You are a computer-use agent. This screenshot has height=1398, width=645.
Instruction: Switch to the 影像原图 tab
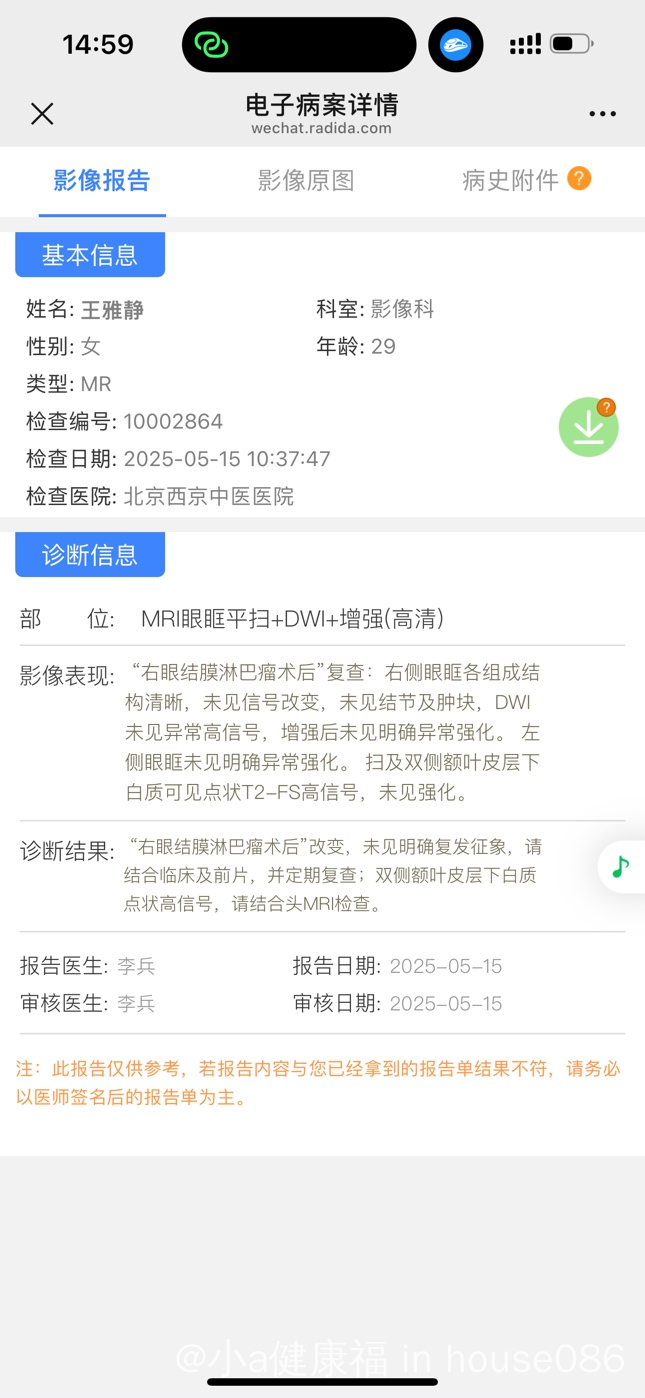click(306, 181)
